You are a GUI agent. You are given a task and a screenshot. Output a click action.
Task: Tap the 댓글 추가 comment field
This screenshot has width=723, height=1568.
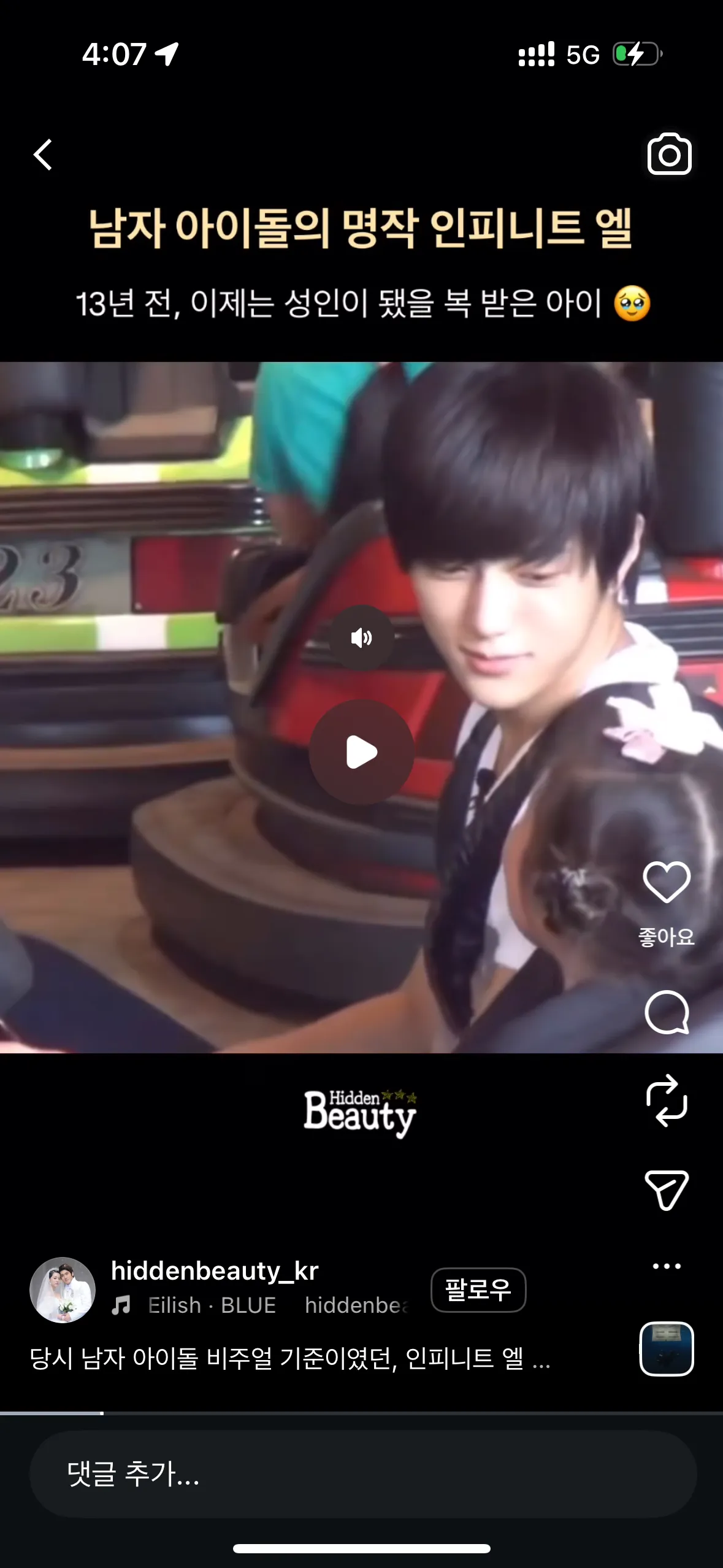pos(363,1474)
